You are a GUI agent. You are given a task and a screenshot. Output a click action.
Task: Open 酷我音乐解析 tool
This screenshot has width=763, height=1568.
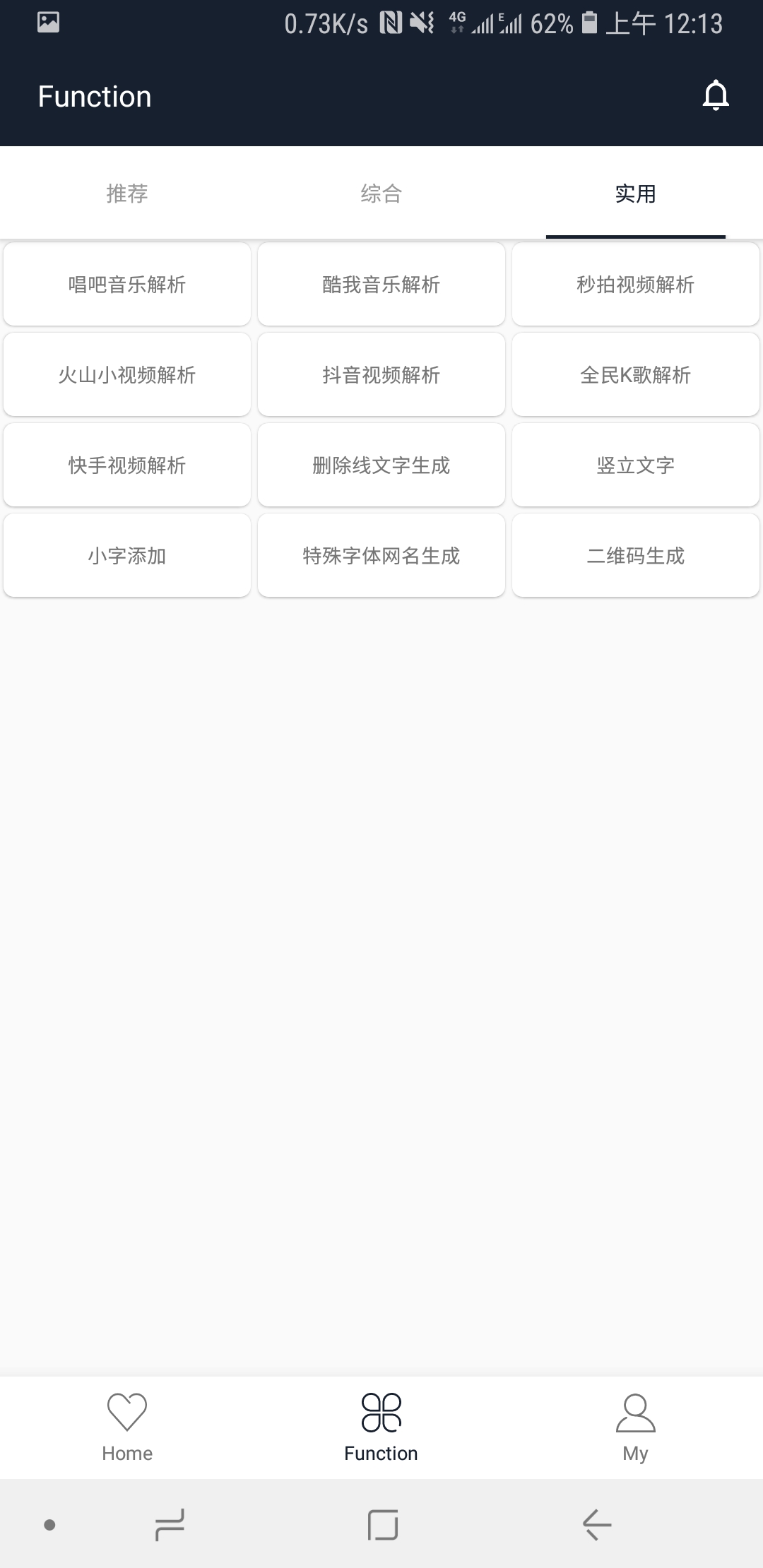tap(381, 284)
